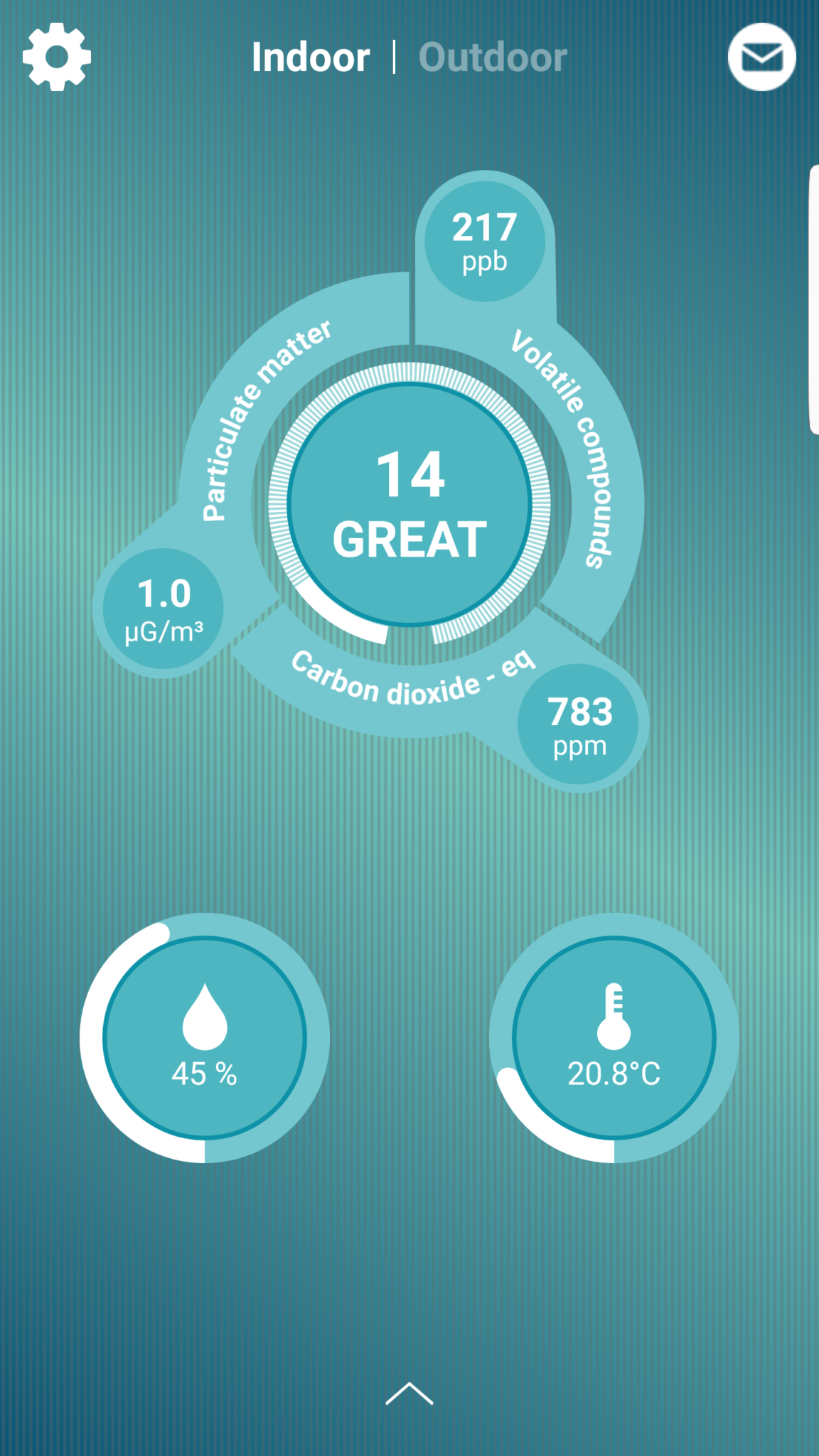819x1456 pixels.
Task: Open the settings gear
Action: click(57, 57)
